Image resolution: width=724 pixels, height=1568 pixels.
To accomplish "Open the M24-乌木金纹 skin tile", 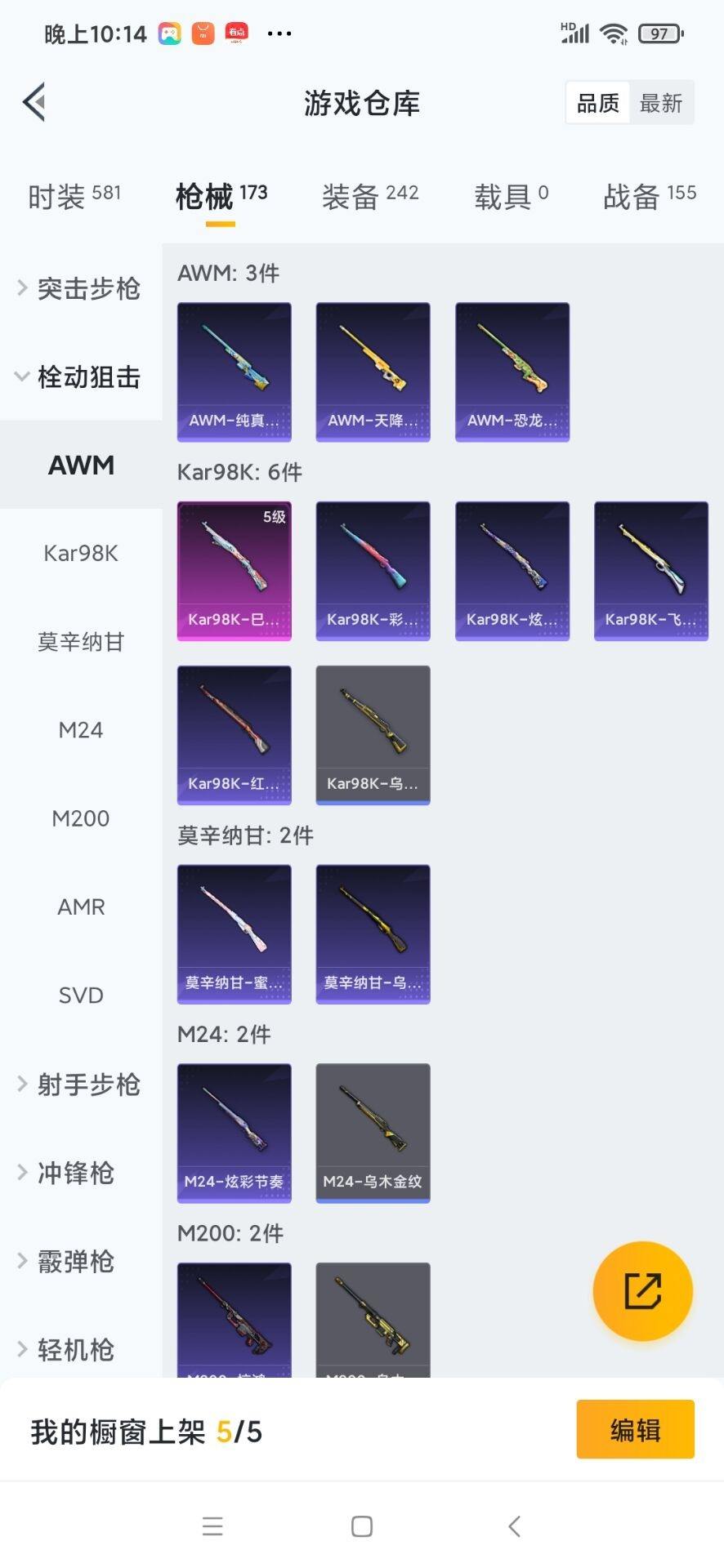I will [x=373, y=1133].
